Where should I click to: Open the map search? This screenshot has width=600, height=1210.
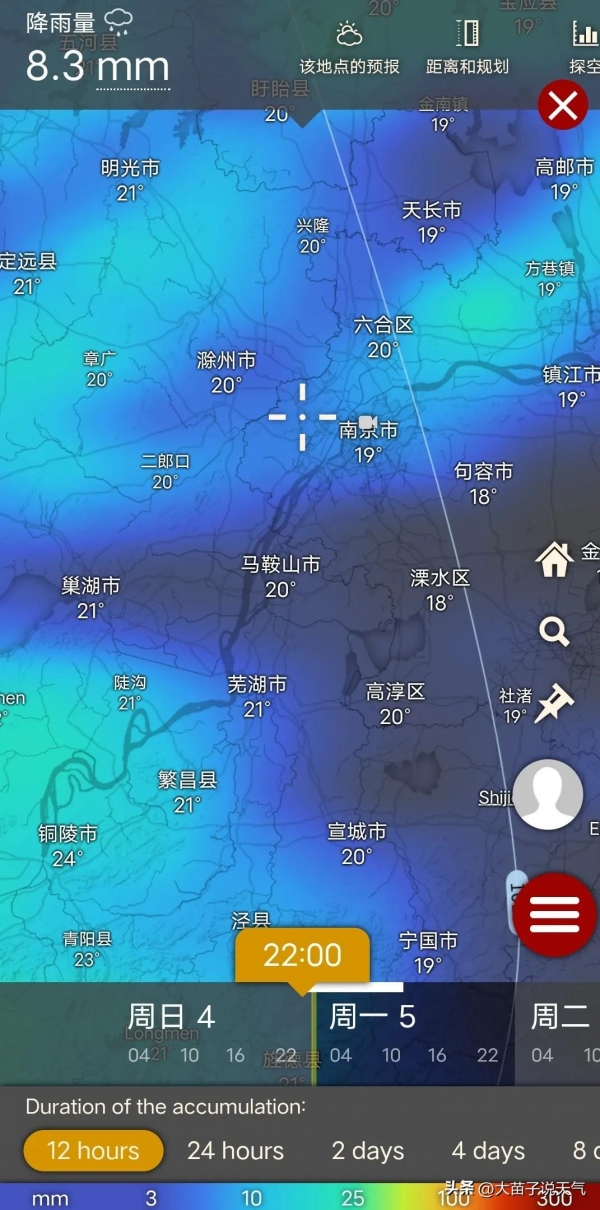click(x=554, y=631)
